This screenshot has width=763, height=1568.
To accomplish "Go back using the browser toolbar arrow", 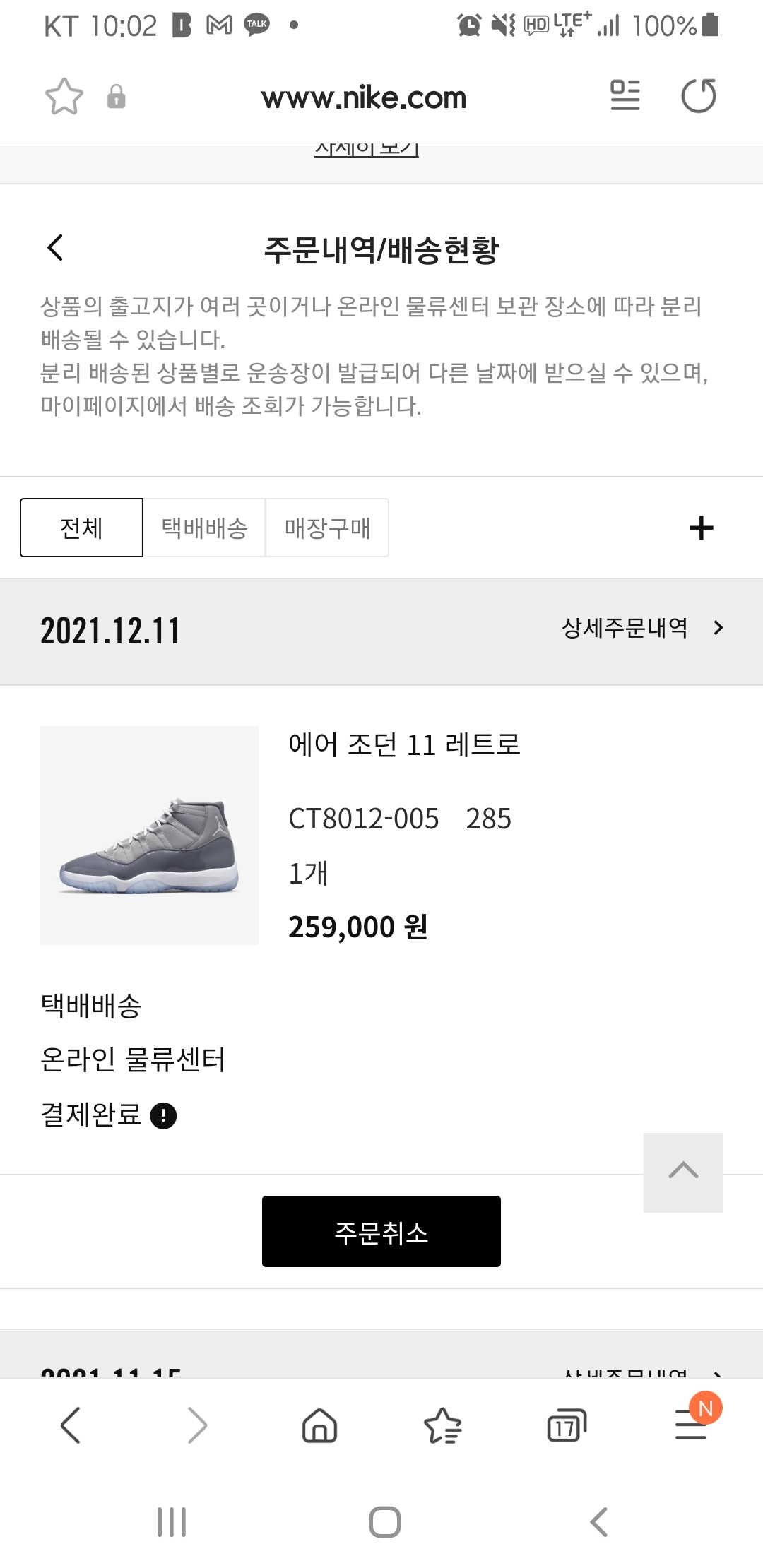I will (x=71, y=1425).
